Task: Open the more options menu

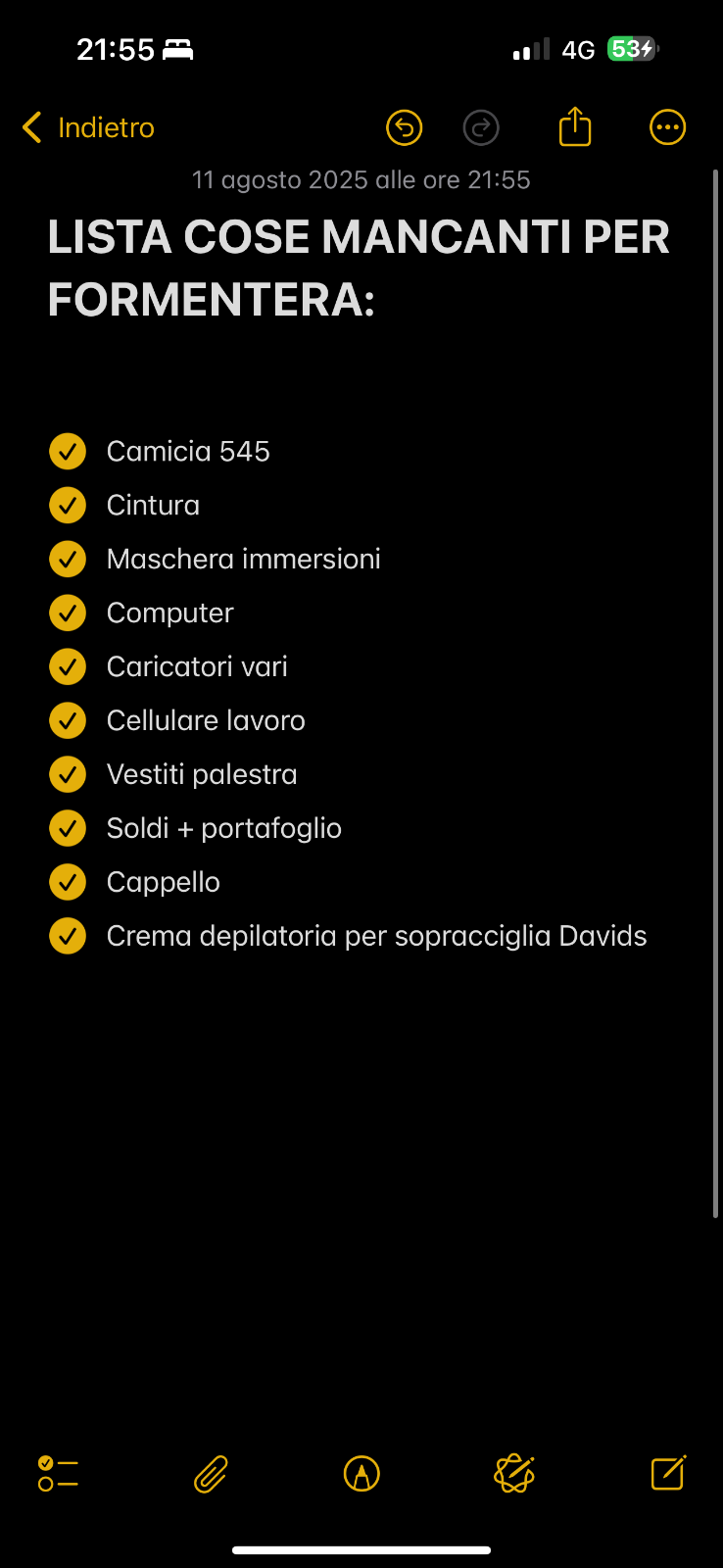Action: [667, 127]
